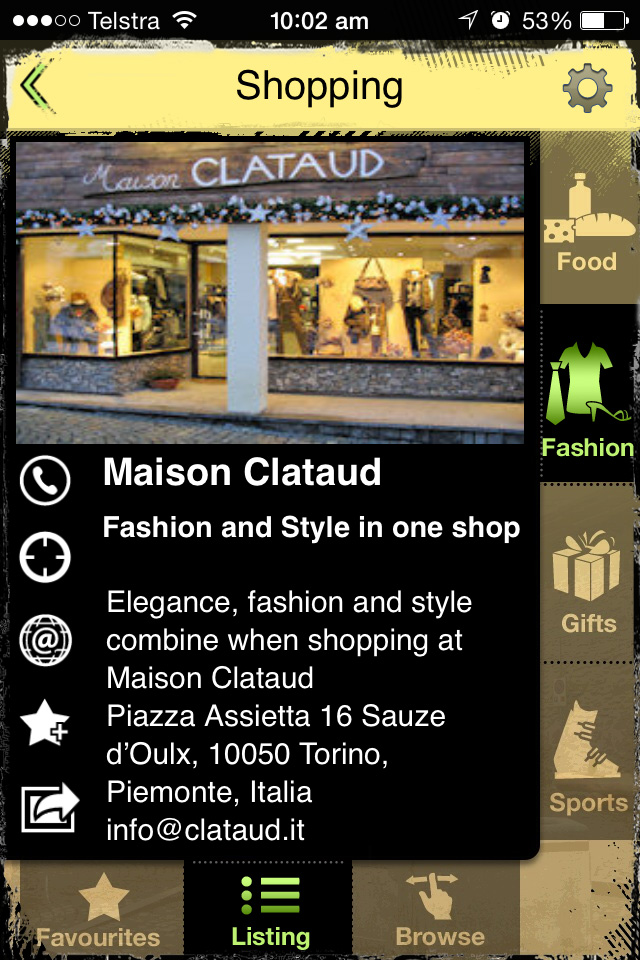Image resolution: width=640 pixels, height=960 pixels.
Task: Open the email/website at-sign icon
Action: point(45,640)
